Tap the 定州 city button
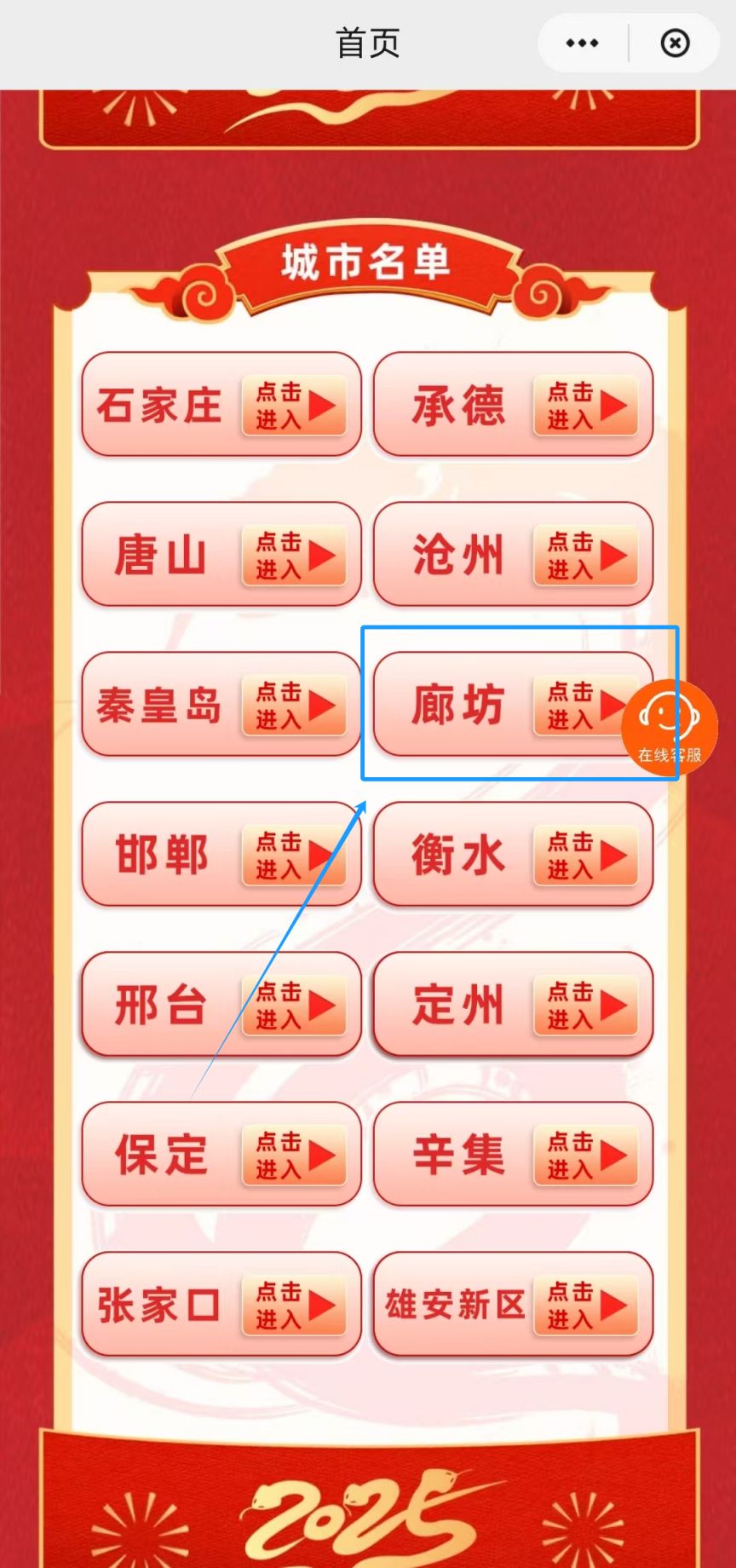Screen dimensions: 736x1568 (513, 1005)
